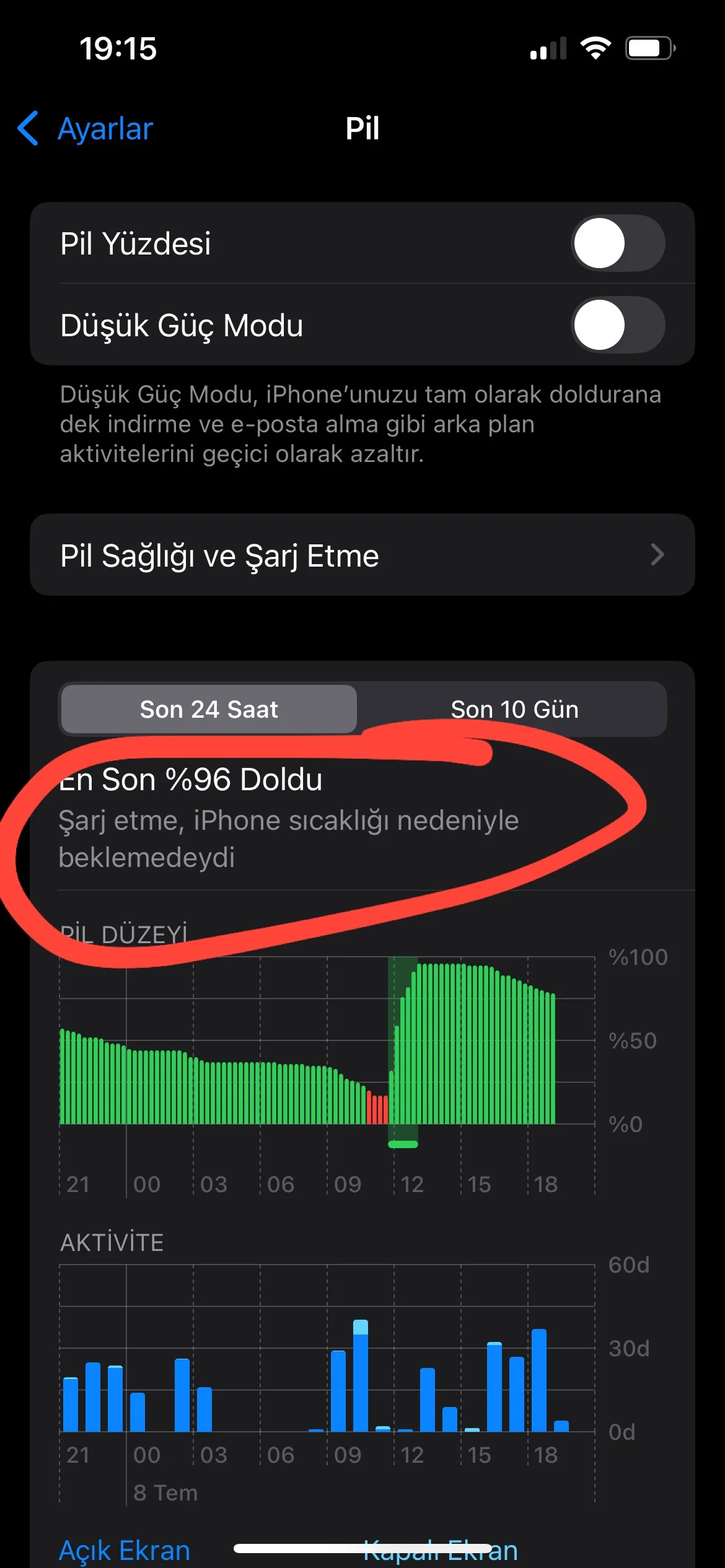Toggle the Pil Yüzdesi switch
The width and height of the screenshot is (725, 1568).
click(x=617, y=243)
